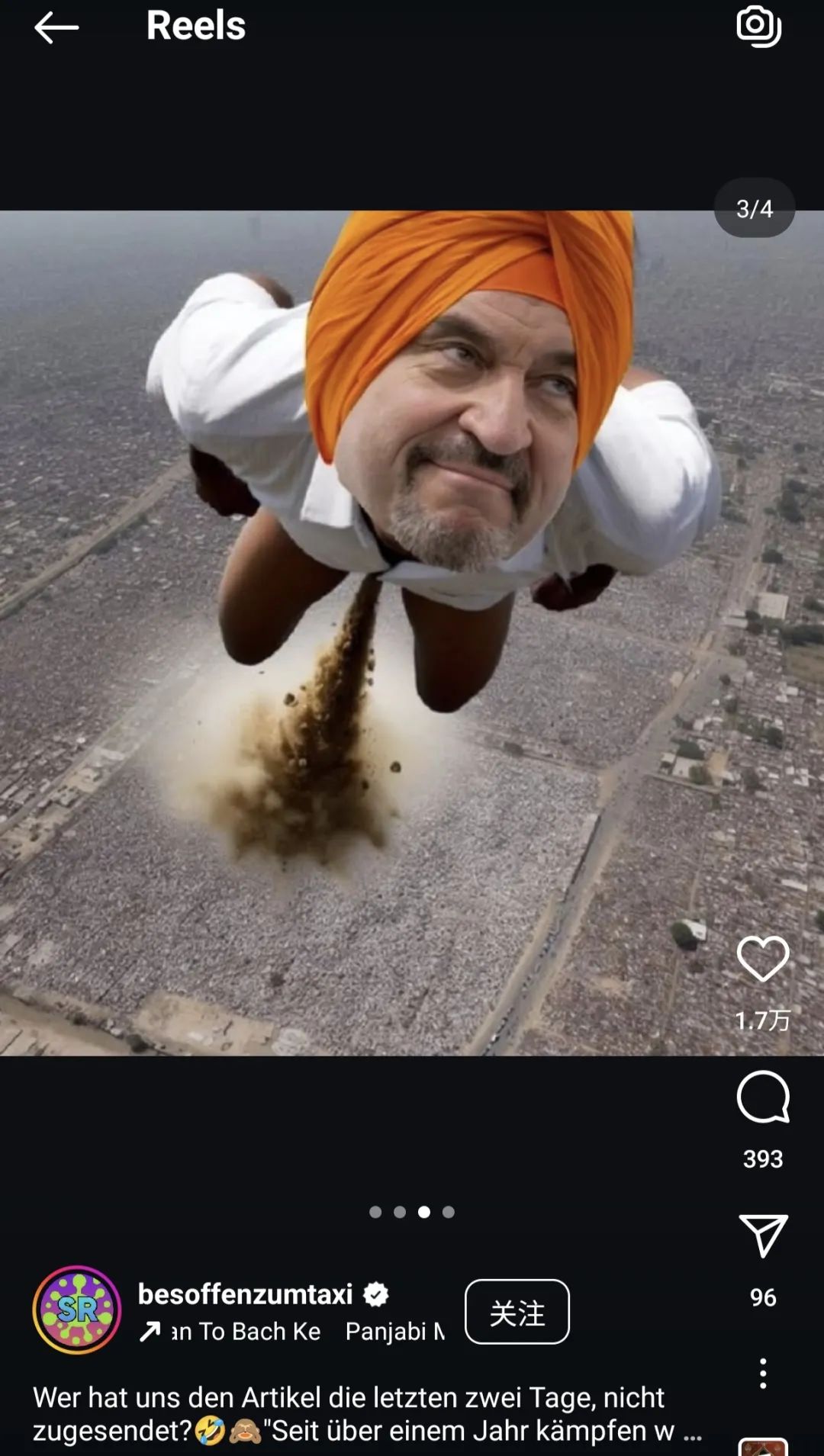Go back using the top-left arrow
Viewport: 824px width, 1456px height.
point(56,28)
